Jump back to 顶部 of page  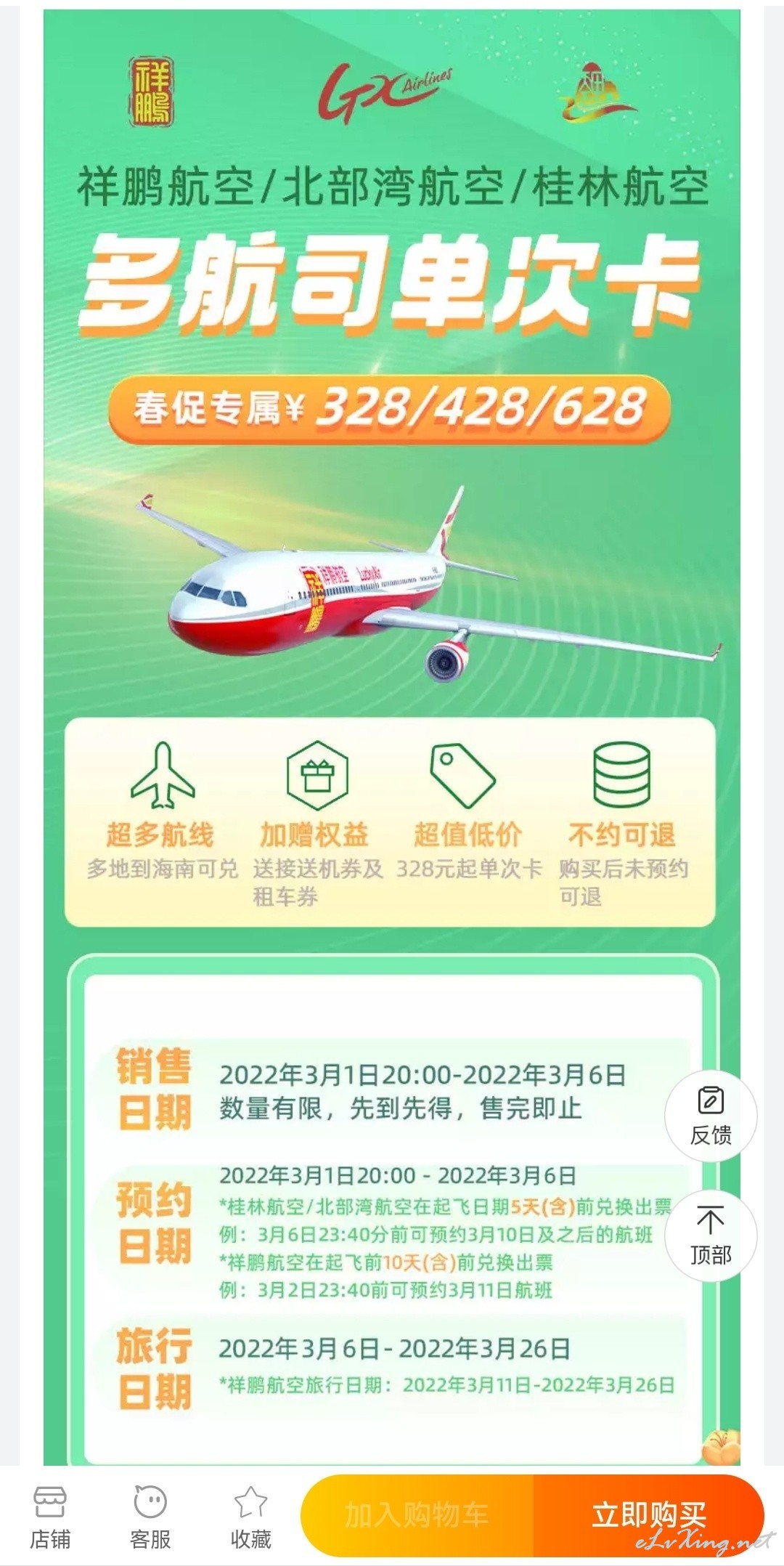711,1236
